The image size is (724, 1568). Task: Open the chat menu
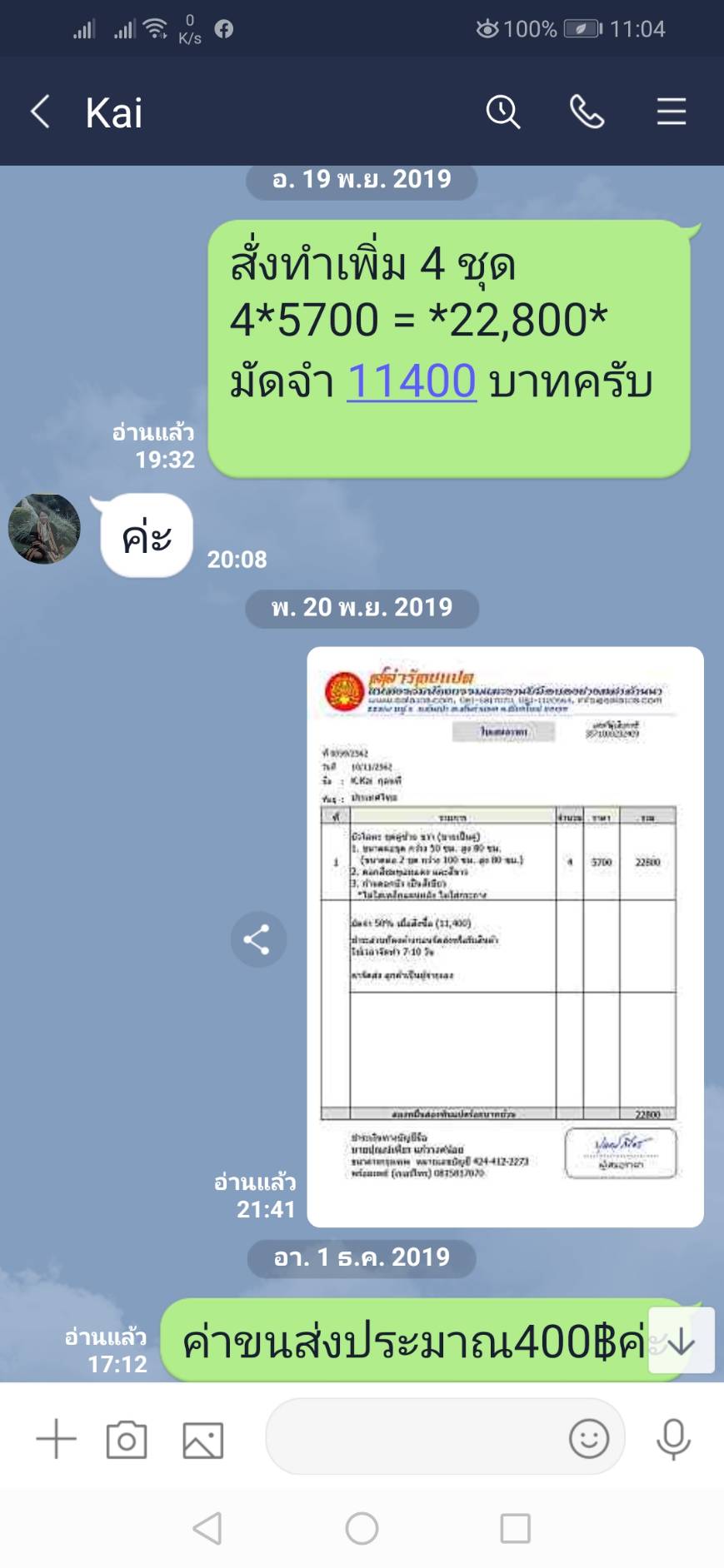pyautogui.click(x=671, y=112)
